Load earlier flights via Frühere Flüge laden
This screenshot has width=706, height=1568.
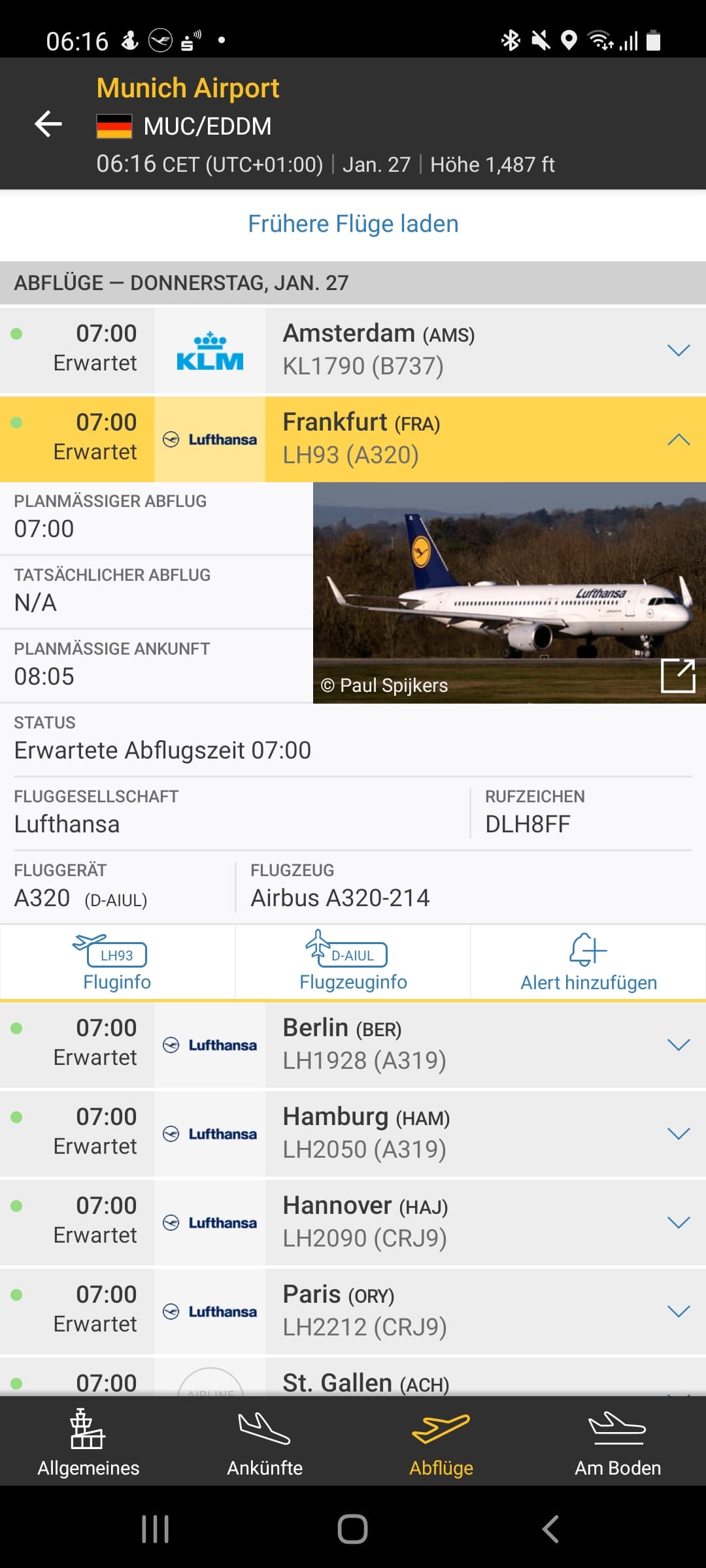click(353, 224)
